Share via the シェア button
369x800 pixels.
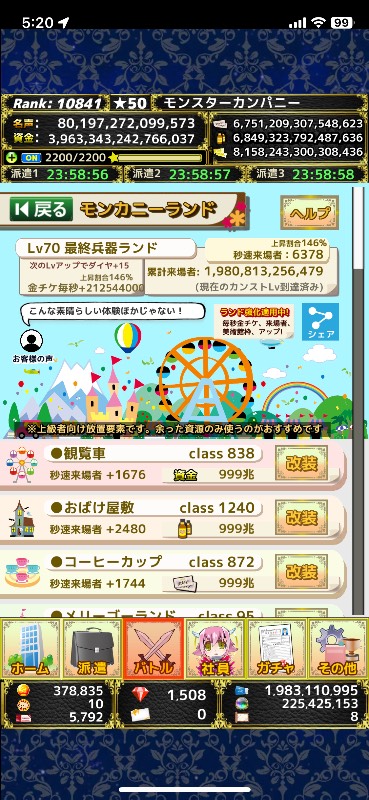point(321,322)
